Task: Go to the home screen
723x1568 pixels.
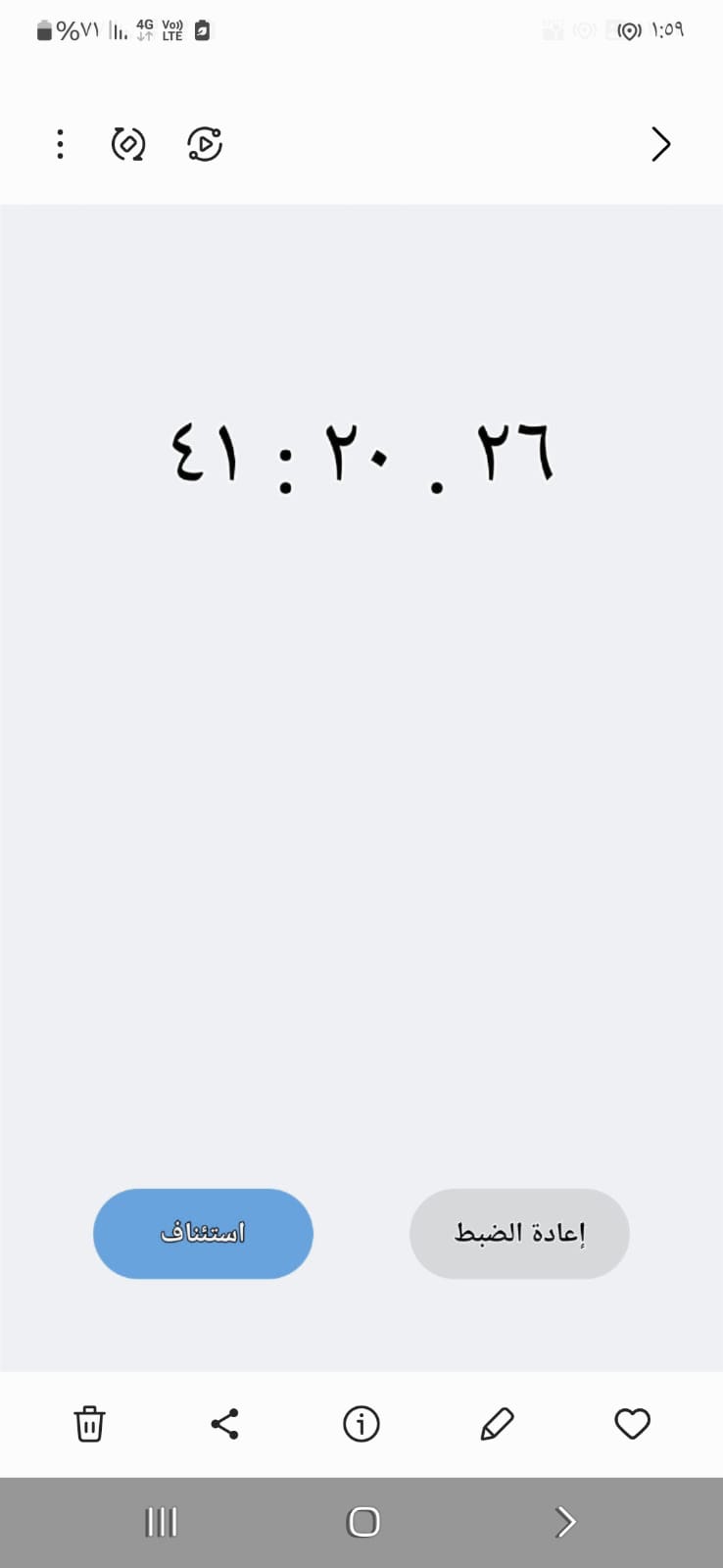Action: pyautogui.click(x=363, y=1522)
